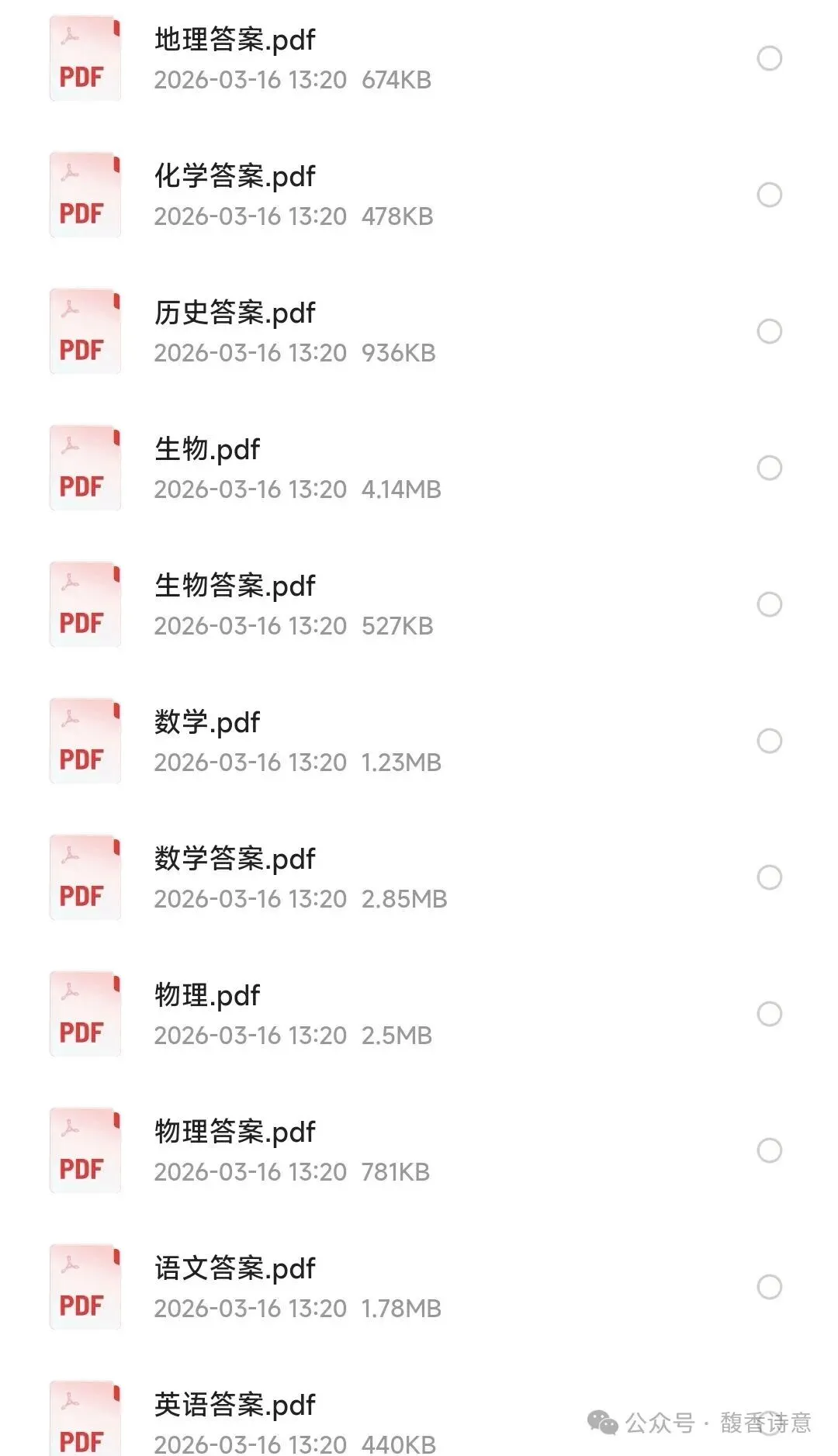Select the radio circle for 数学.pdf
This screenshot has width=838, height=1456.
(769, 741)
